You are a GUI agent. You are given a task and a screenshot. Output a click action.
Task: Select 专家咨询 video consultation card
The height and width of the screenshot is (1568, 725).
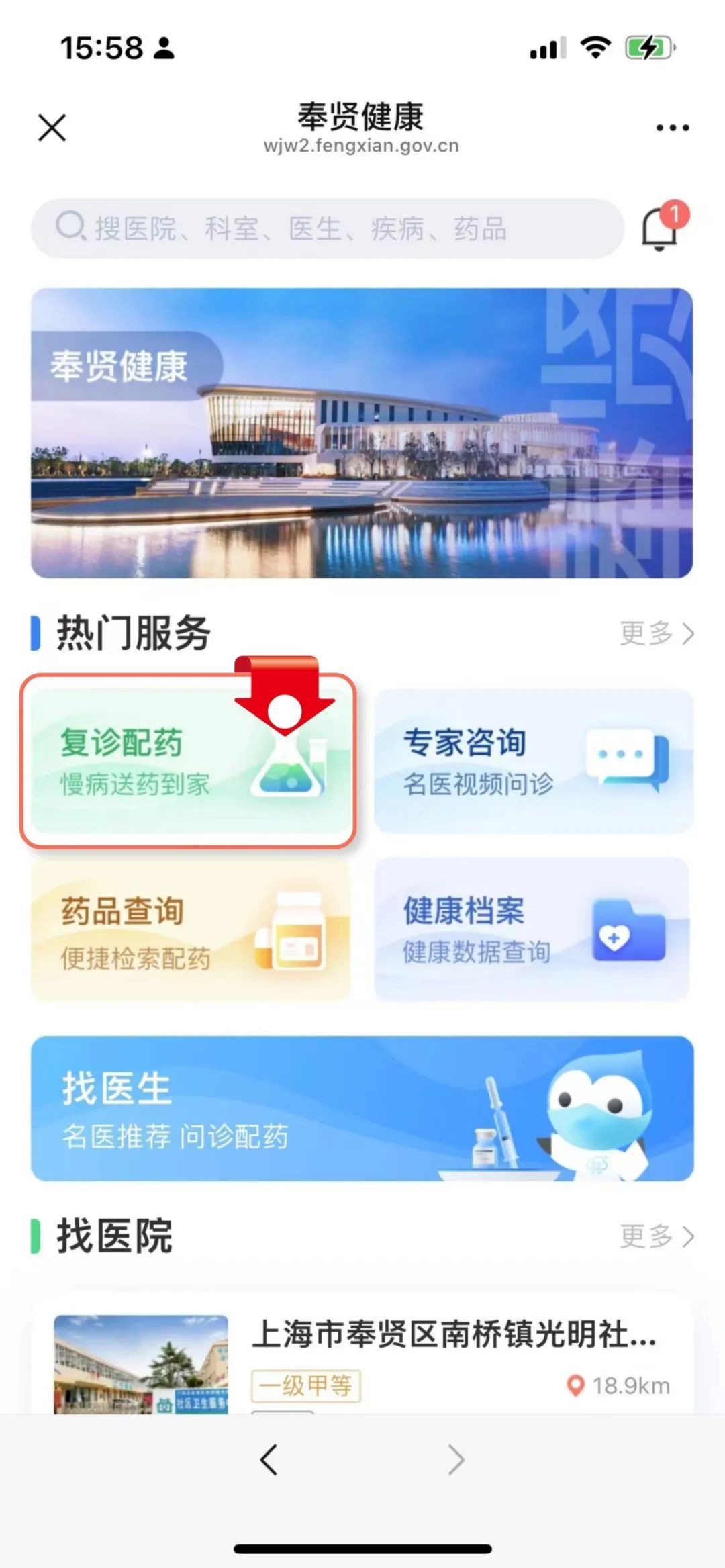534,761
